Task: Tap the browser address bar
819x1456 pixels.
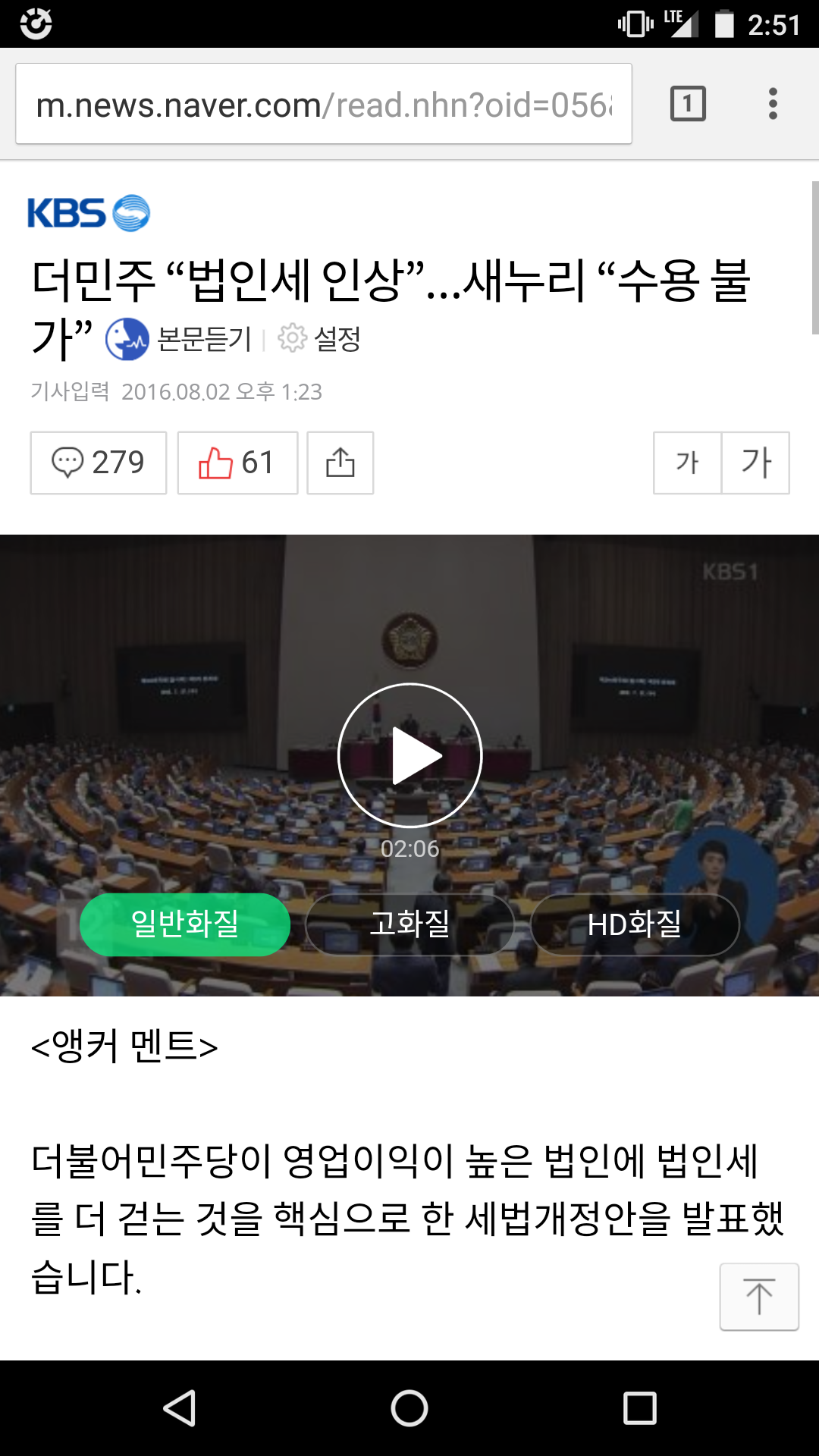Action: coord(323,105)
